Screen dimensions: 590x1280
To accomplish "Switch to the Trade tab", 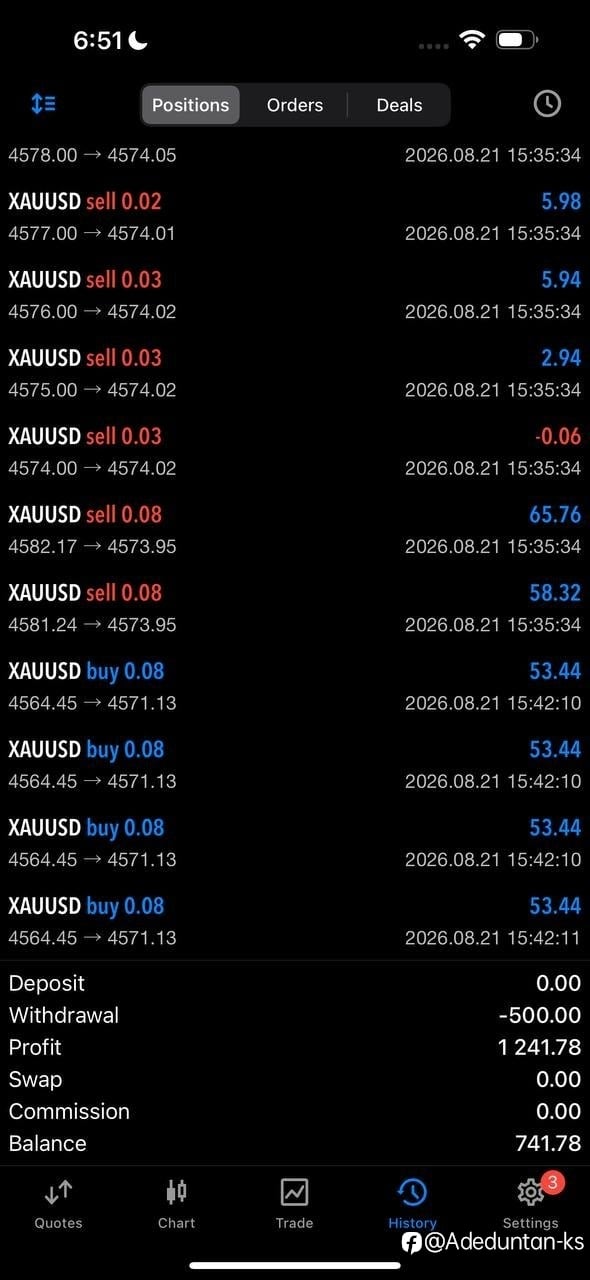I will click(294, 1202).
